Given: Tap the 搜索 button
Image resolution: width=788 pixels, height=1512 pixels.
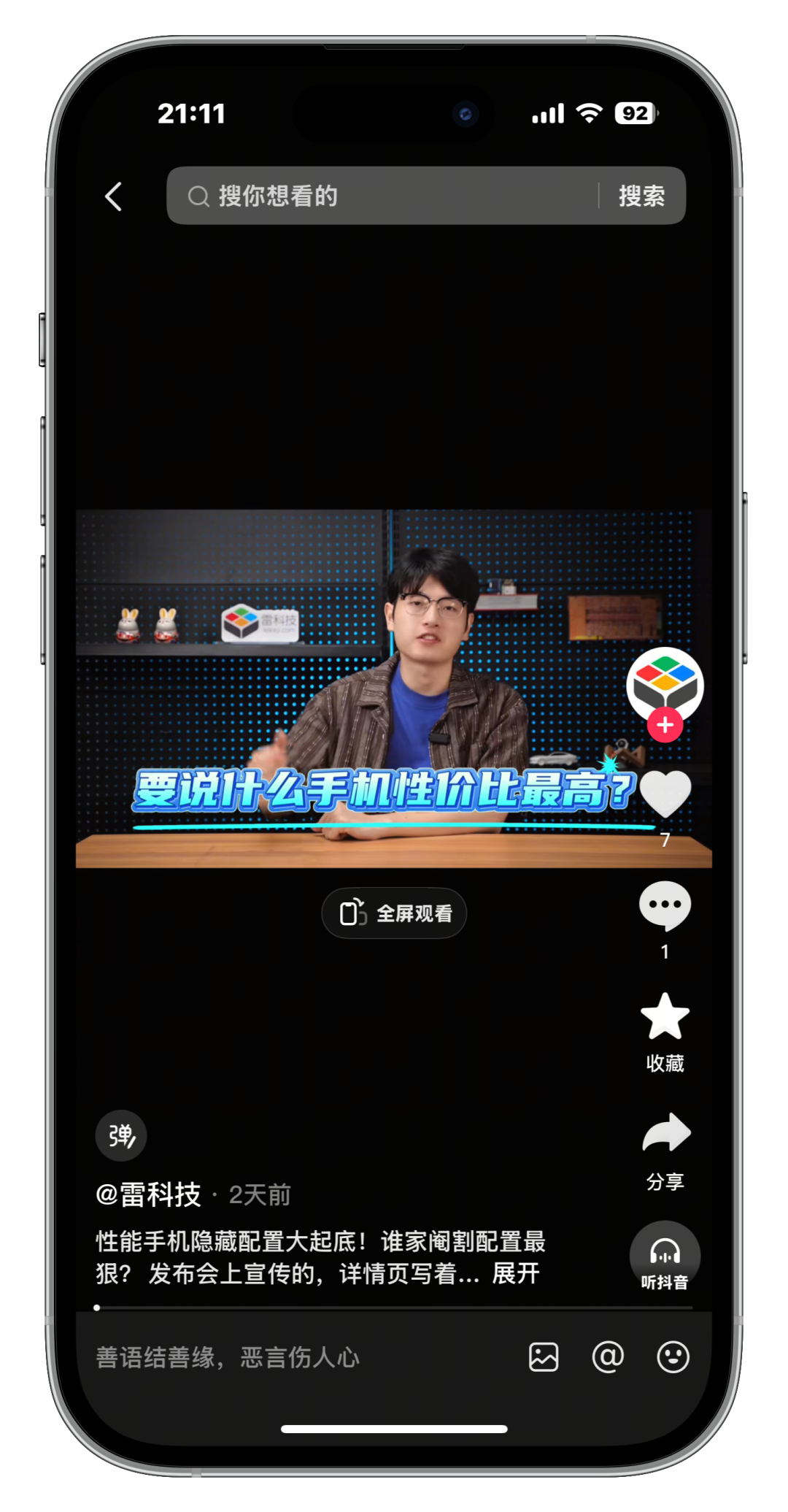Looking at the screenshot, I should (x=641, y=196).
